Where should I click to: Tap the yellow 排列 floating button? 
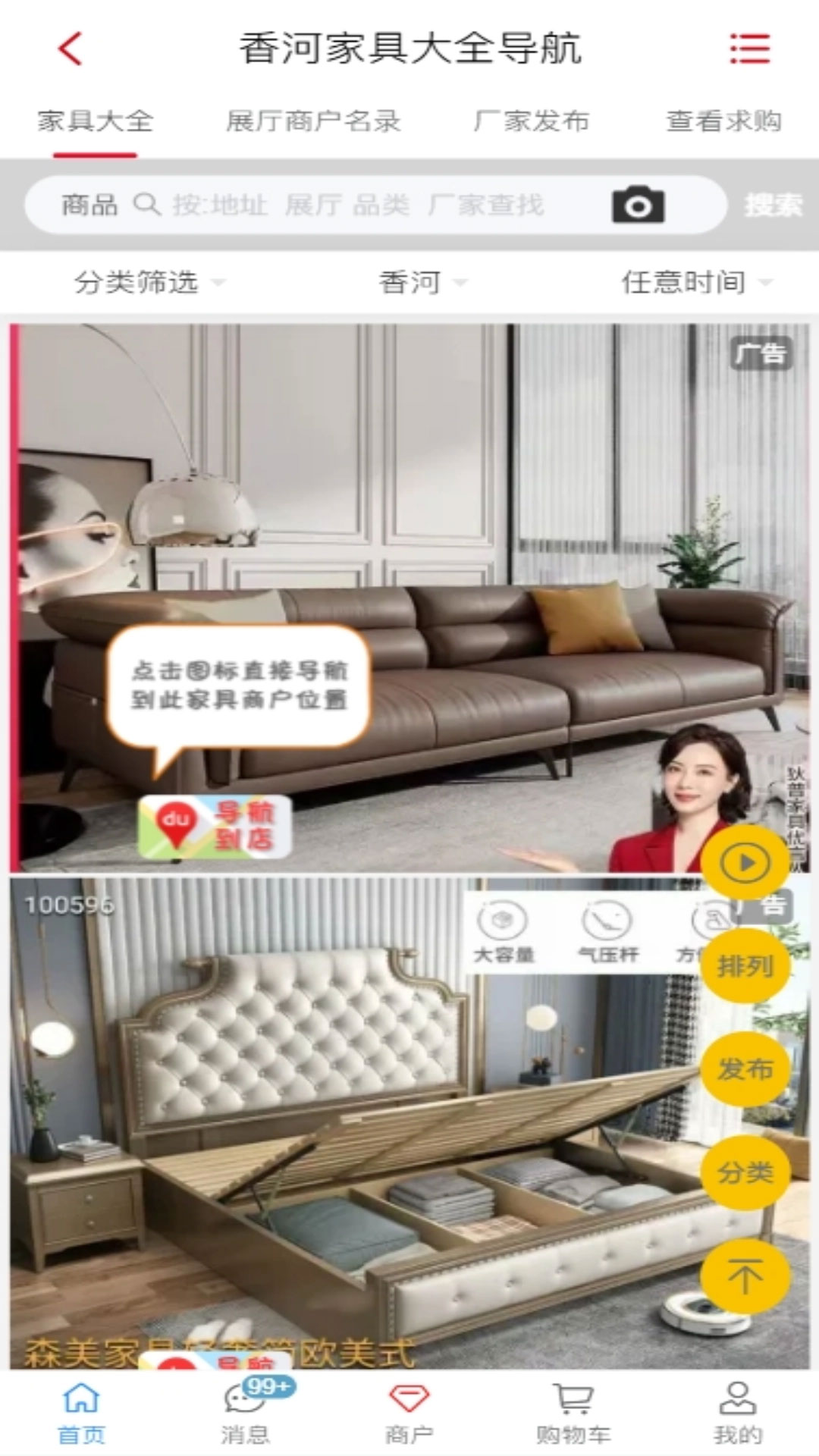click(745, 966)
